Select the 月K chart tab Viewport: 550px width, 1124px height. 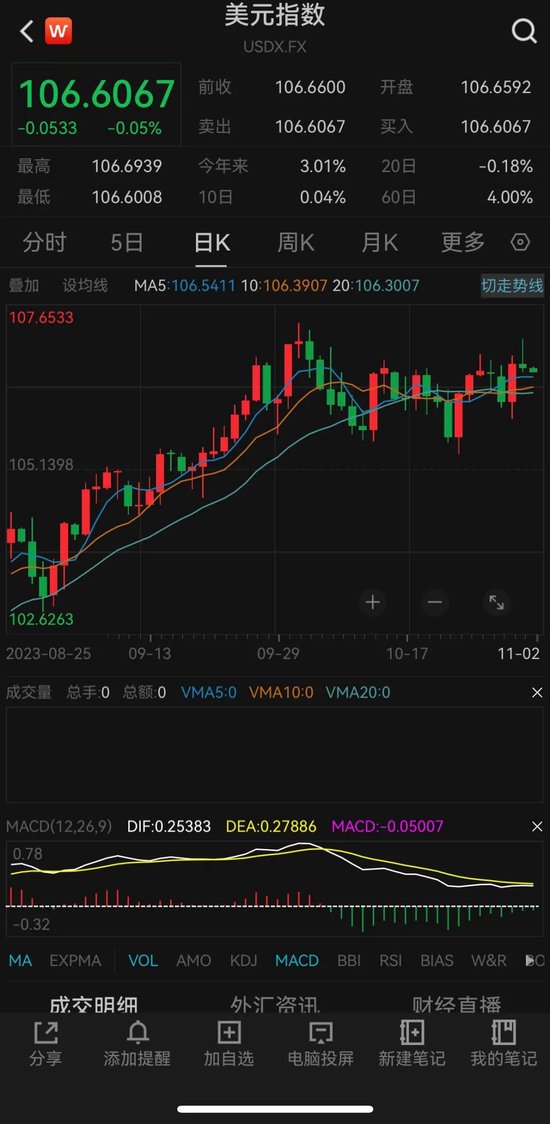tap(379, 242)
